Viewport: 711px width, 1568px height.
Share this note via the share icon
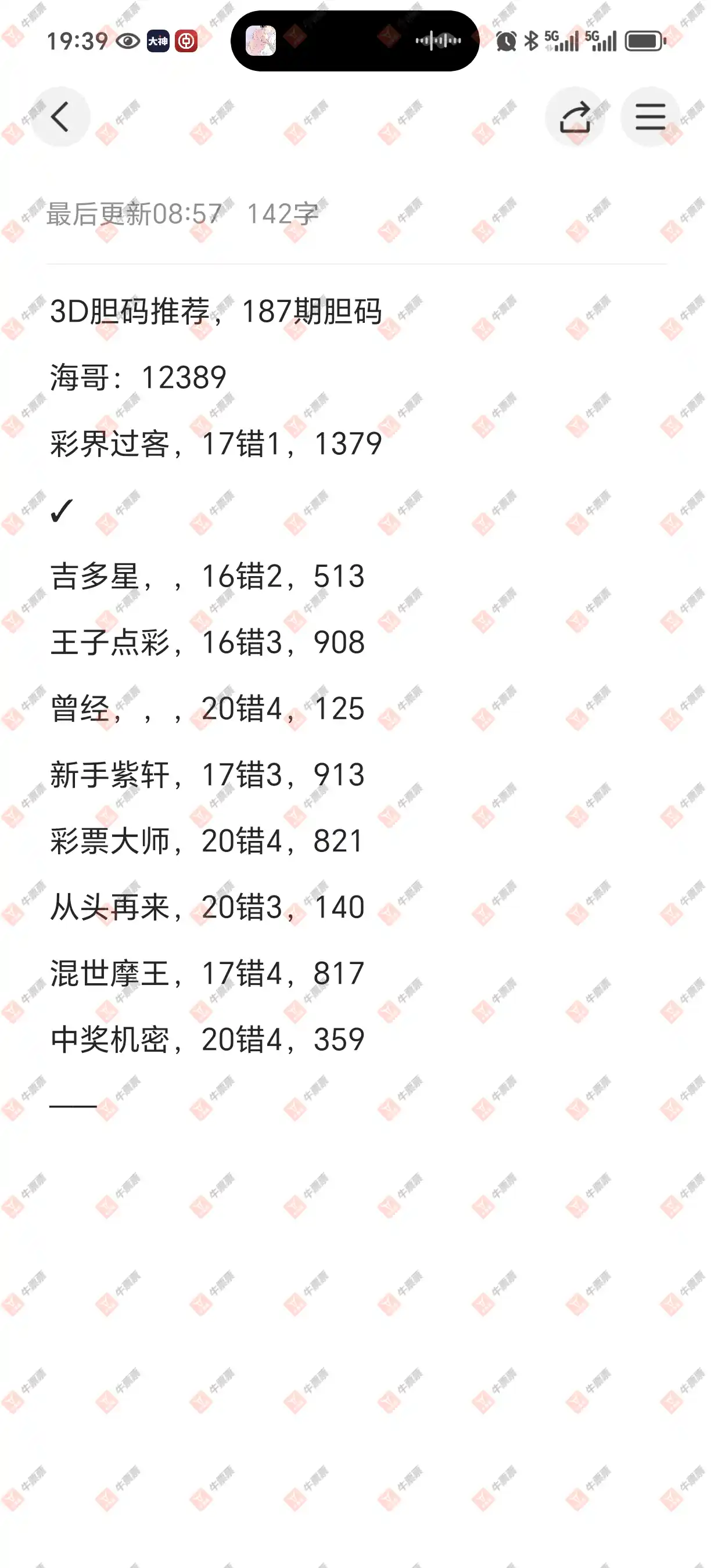coord(575,117)
